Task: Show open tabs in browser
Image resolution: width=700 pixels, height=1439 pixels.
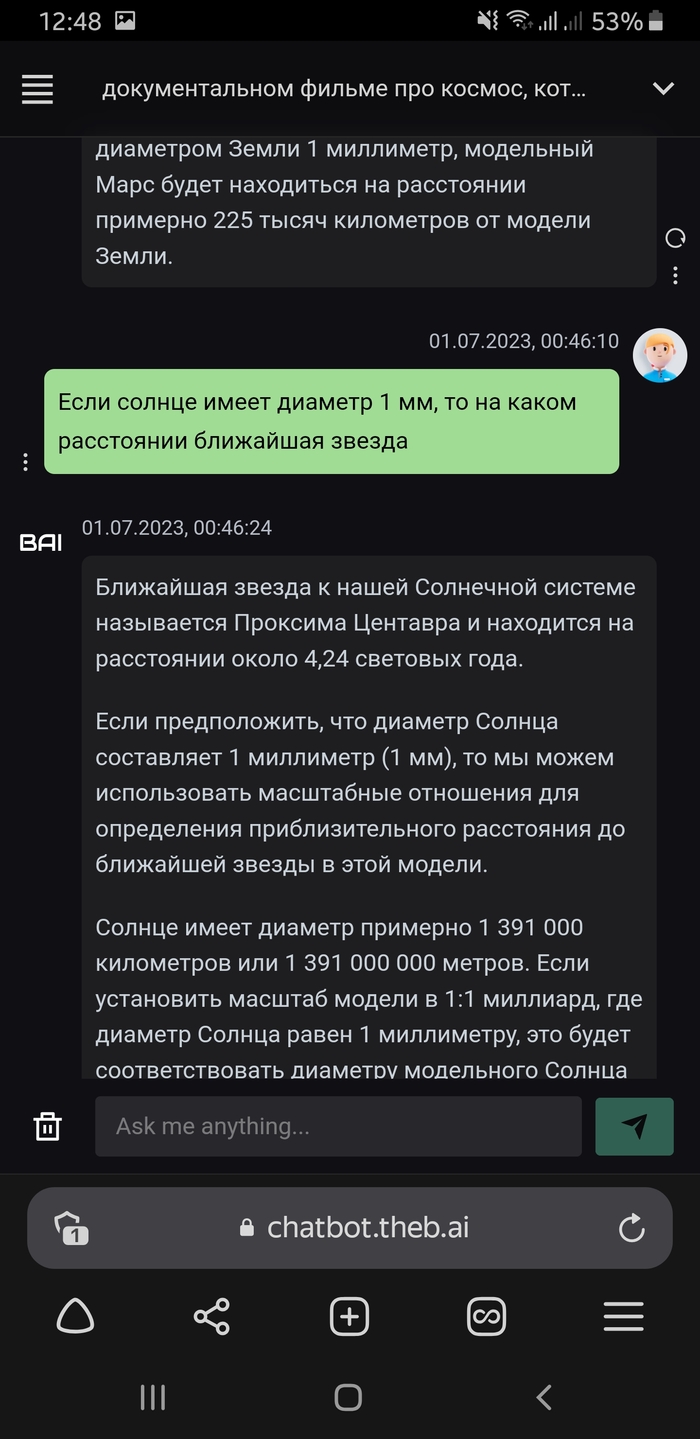Action: [486, 1316]
